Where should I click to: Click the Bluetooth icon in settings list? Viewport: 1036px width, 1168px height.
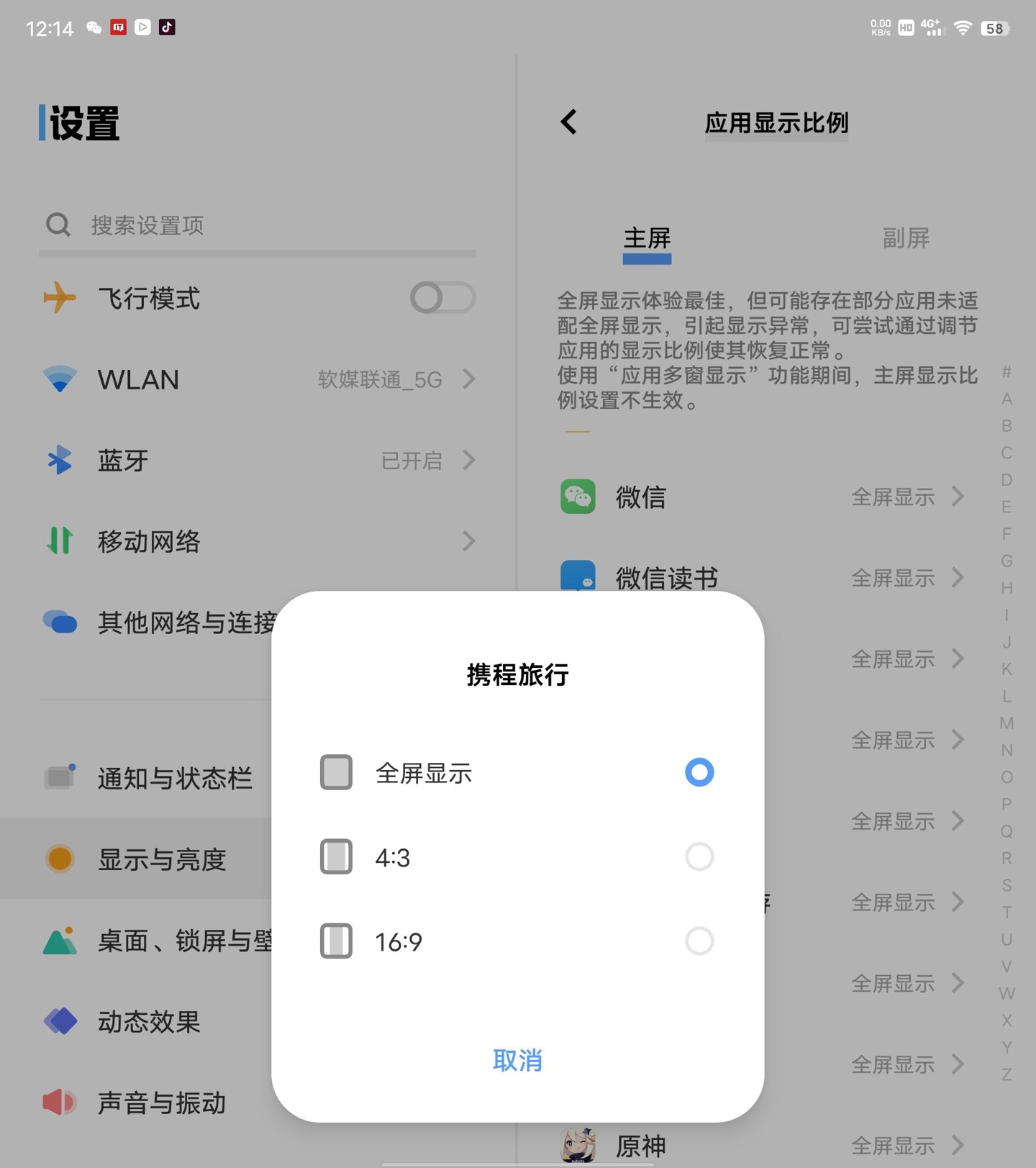pos(60,461)
